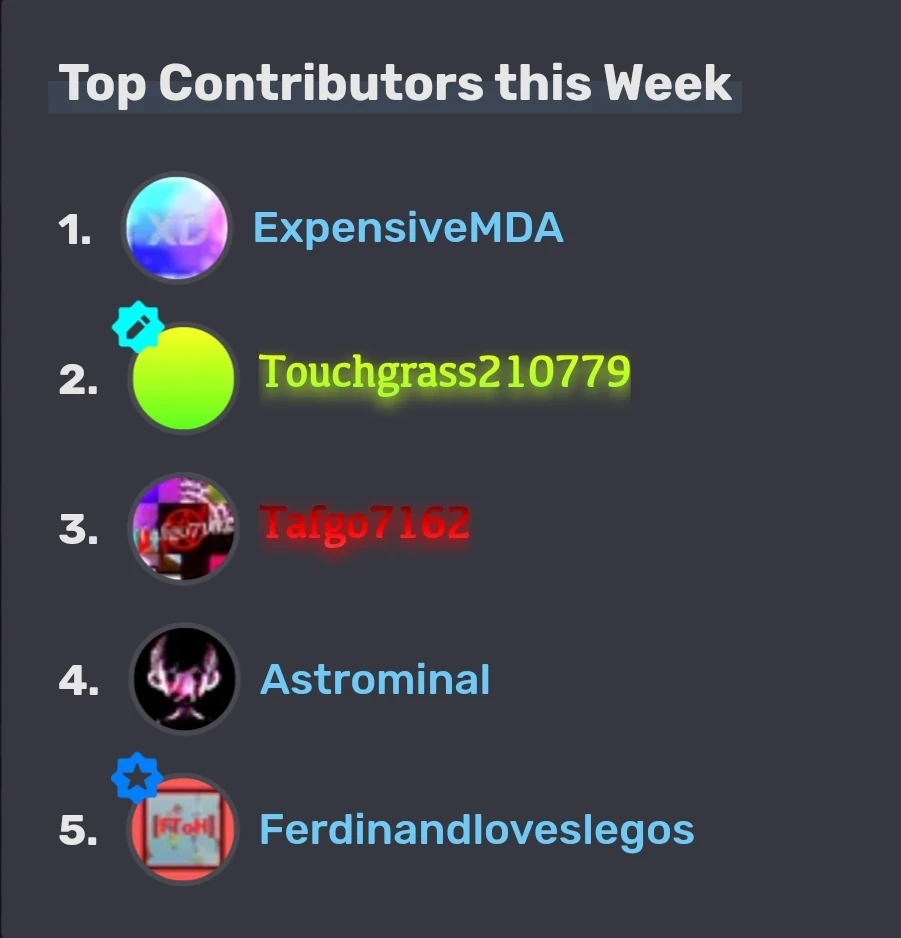Tap Tafgo7162's avatar picture
This screenshot has height=938, width=901.
pyautogui.click(x=184, y=528)
